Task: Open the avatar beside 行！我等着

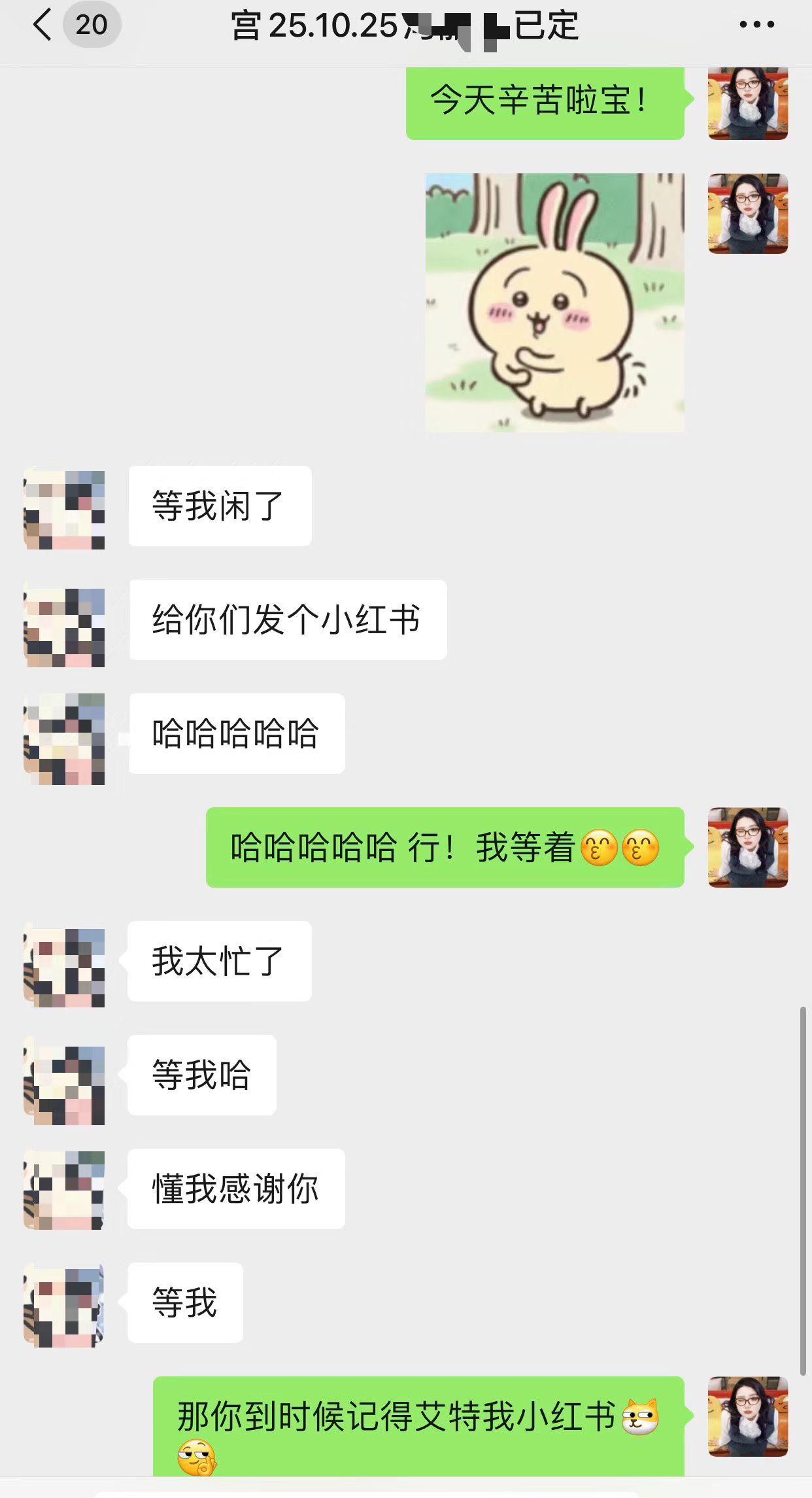Action: click(747, 847)
